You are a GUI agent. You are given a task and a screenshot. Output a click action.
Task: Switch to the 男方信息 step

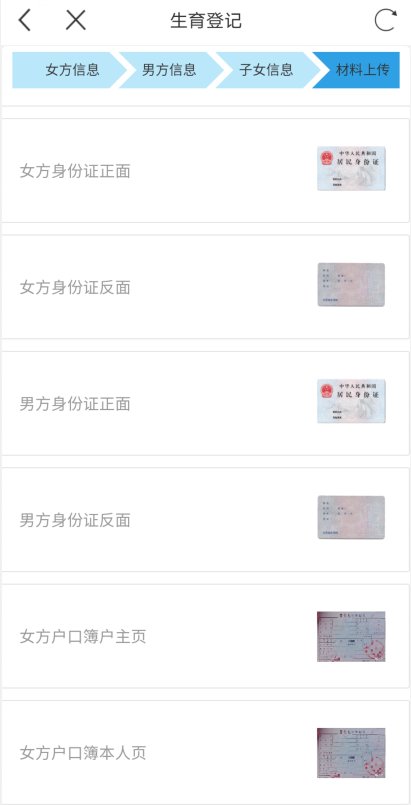(x=169, y=70)
